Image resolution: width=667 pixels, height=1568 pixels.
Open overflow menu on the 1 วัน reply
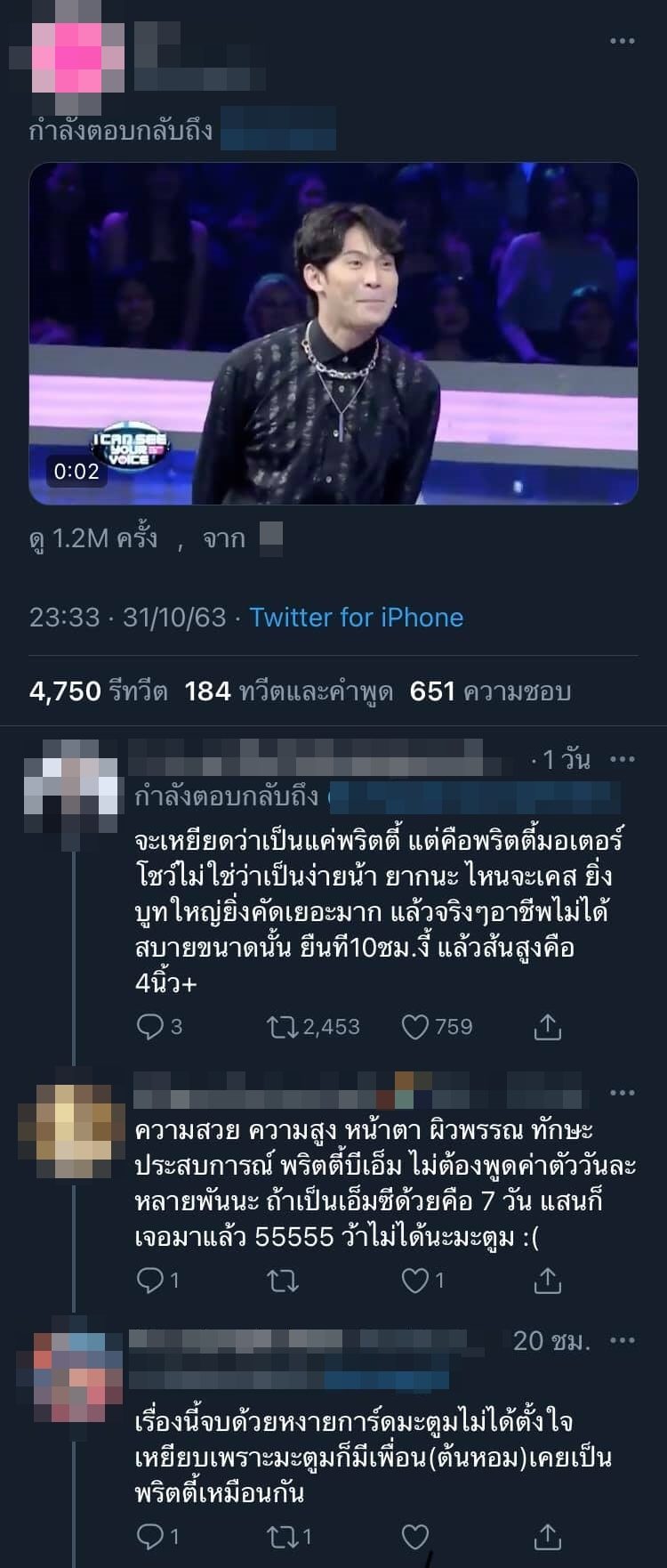(x=622, y=759)
